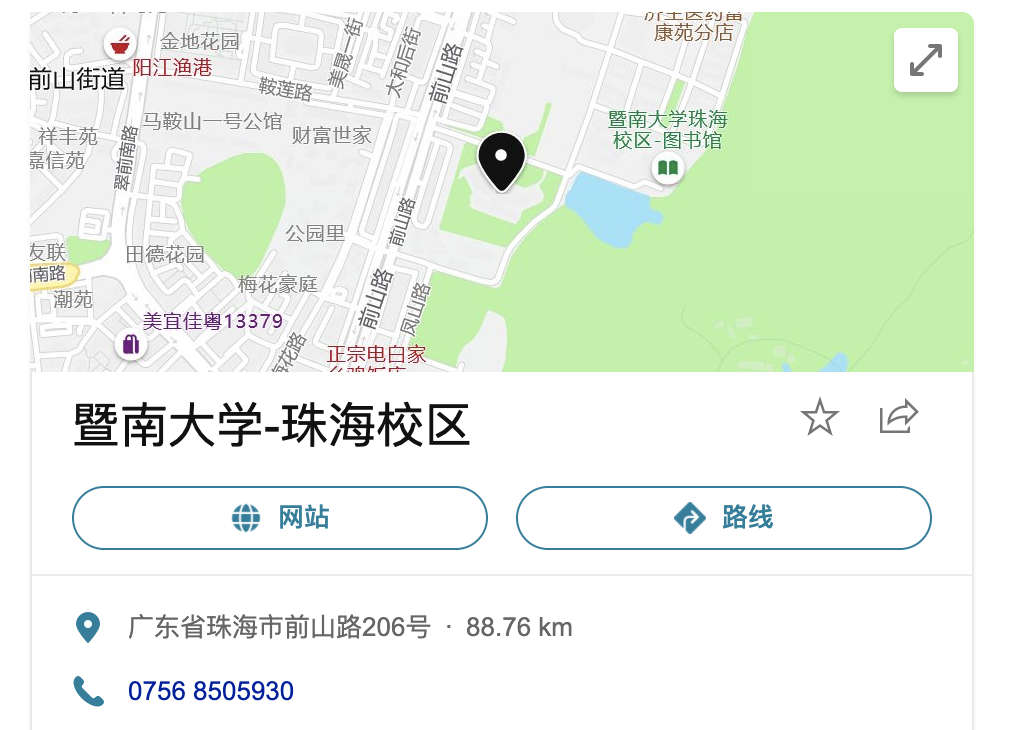The width and height of the screenshot is (1016, 730).
Task: Get directions with 路线 button
Action: click(x=723, y=518)
